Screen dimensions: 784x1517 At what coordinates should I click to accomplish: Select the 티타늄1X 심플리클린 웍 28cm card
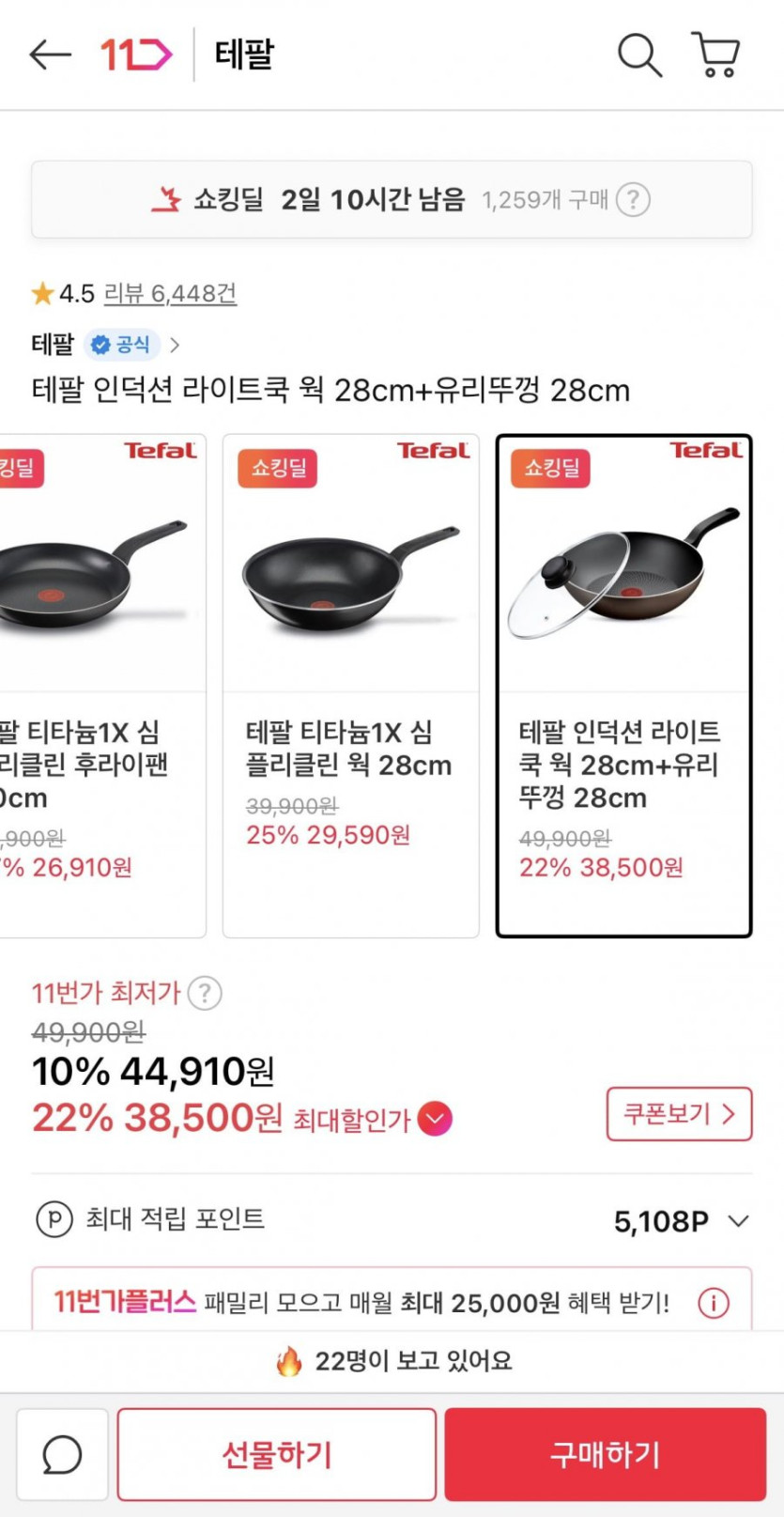pyautogui.click(x=350, y=686)
